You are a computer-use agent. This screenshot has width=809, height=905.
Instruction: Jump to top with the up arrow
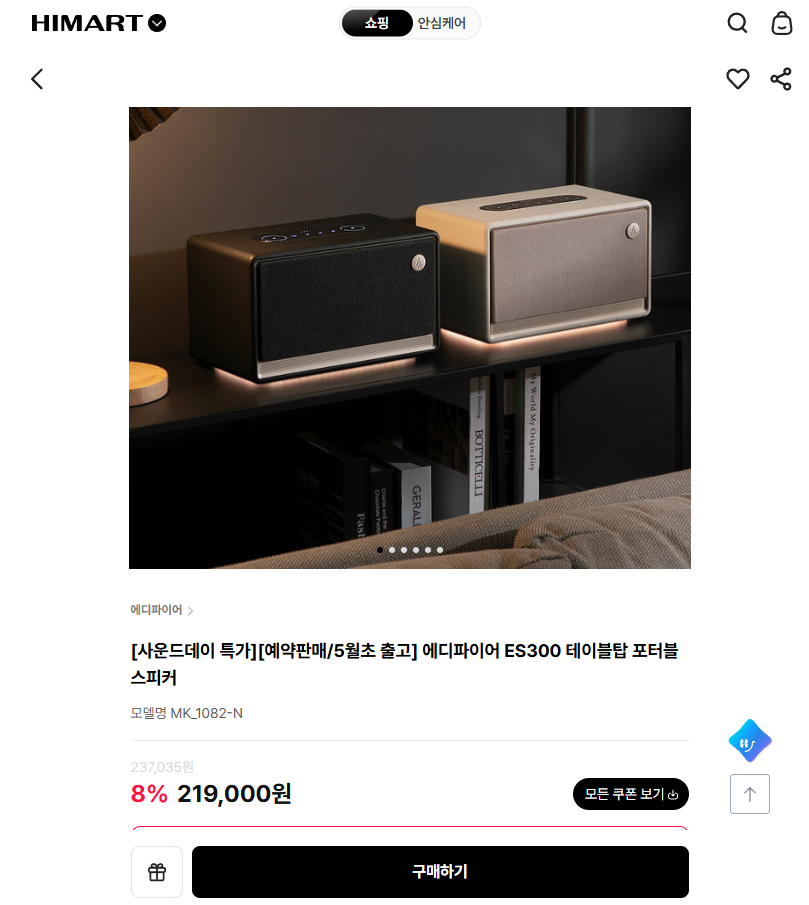(750, 794)
